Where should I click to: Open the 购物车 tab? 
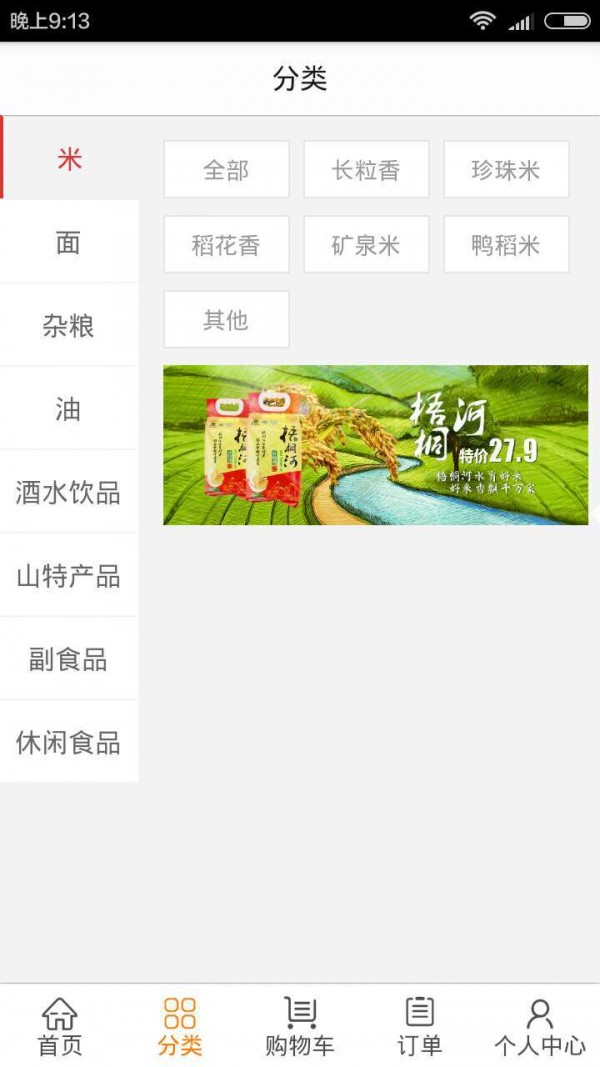tap(300, 1026)
